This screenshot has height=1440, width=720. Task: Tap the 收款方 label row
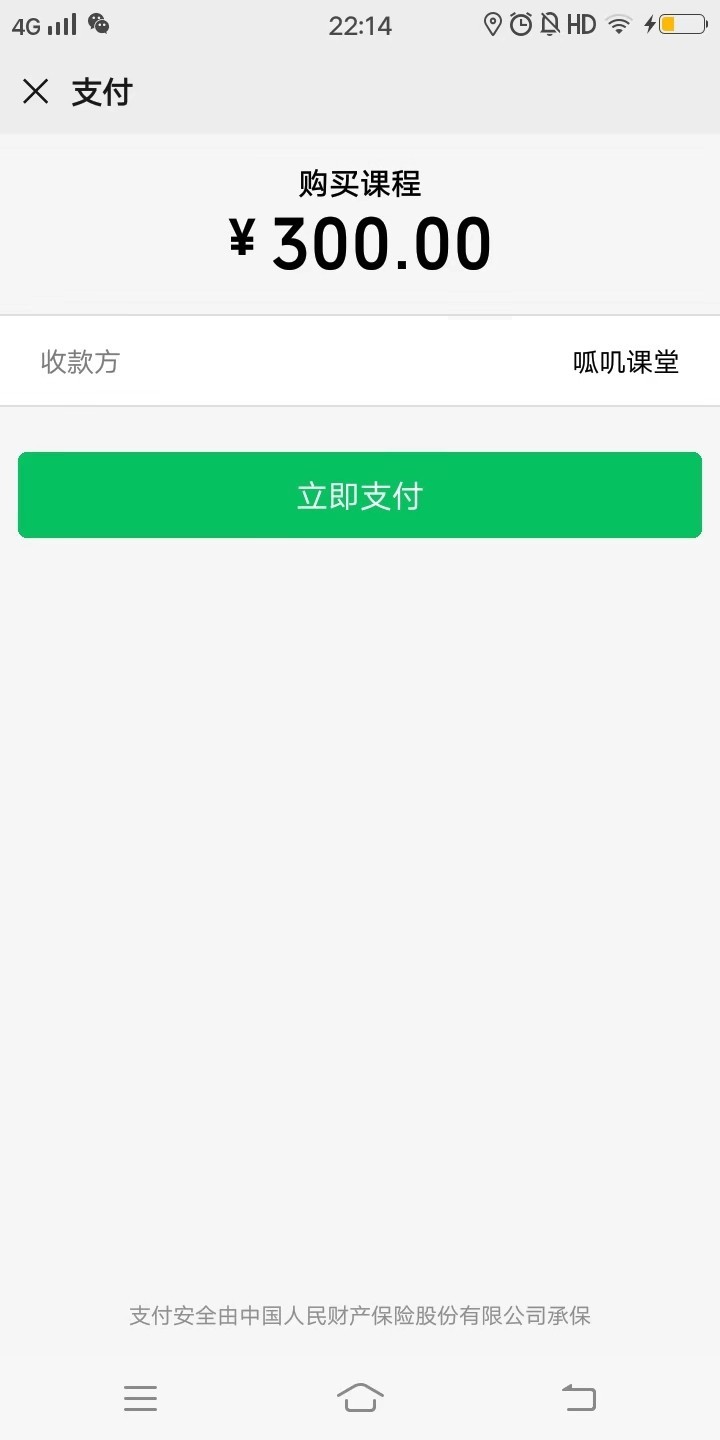tap(80, 363)
